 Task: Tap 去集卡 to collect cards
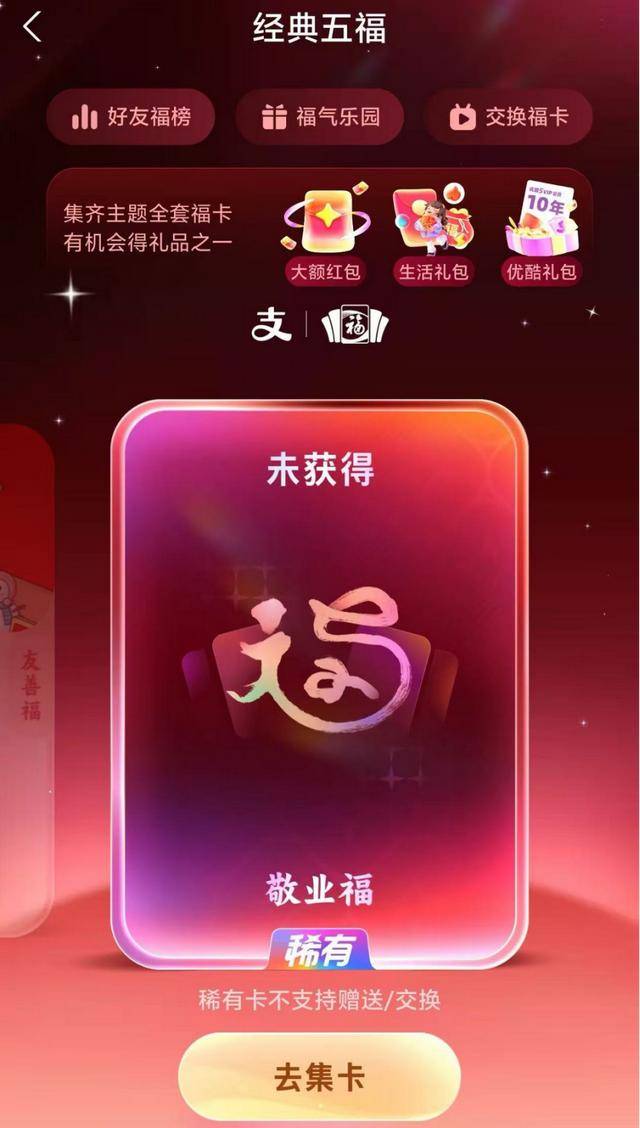click(x=319, y=1078)
